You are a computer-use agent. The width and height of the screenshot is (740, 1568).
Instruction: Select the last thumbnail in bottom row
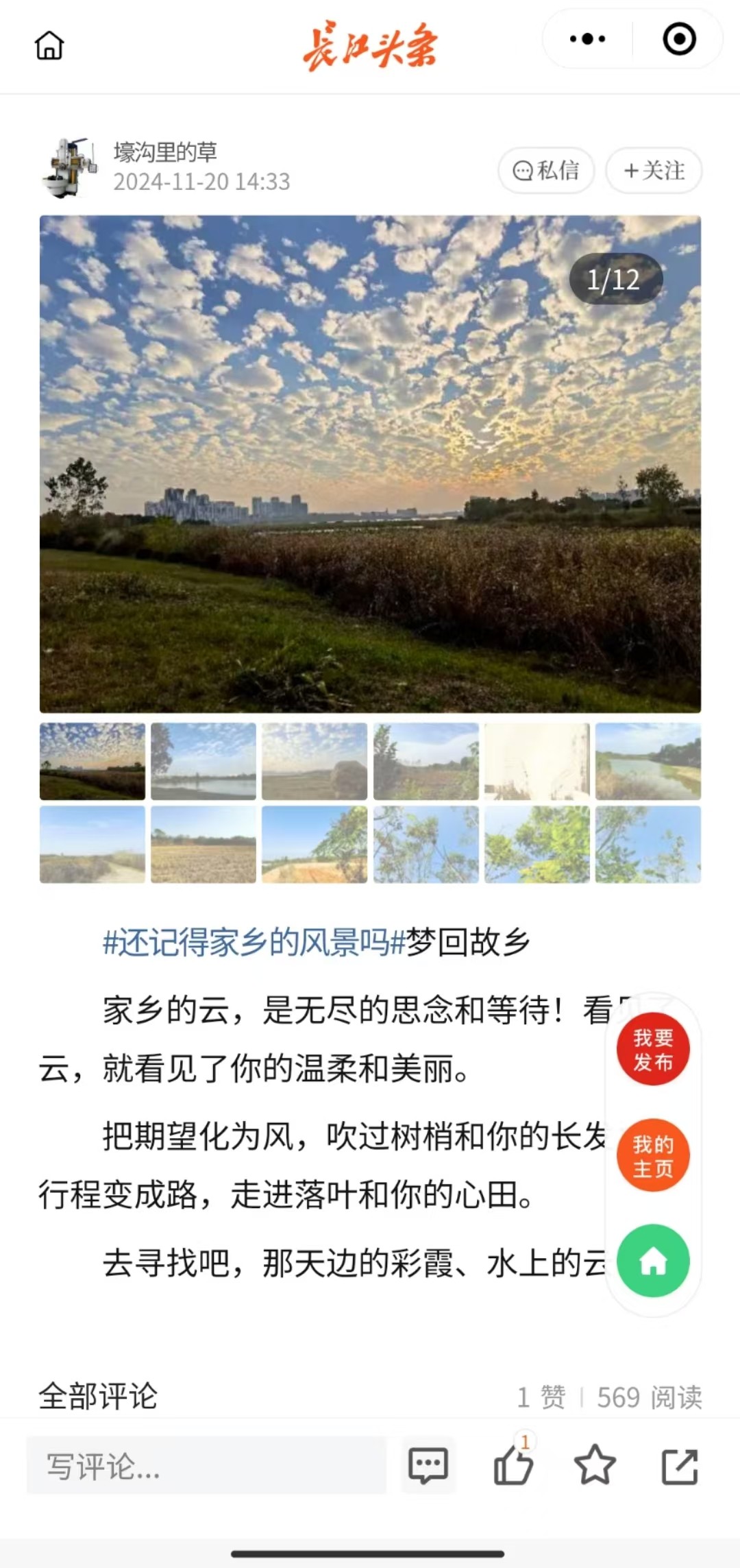tap(648, 844)
